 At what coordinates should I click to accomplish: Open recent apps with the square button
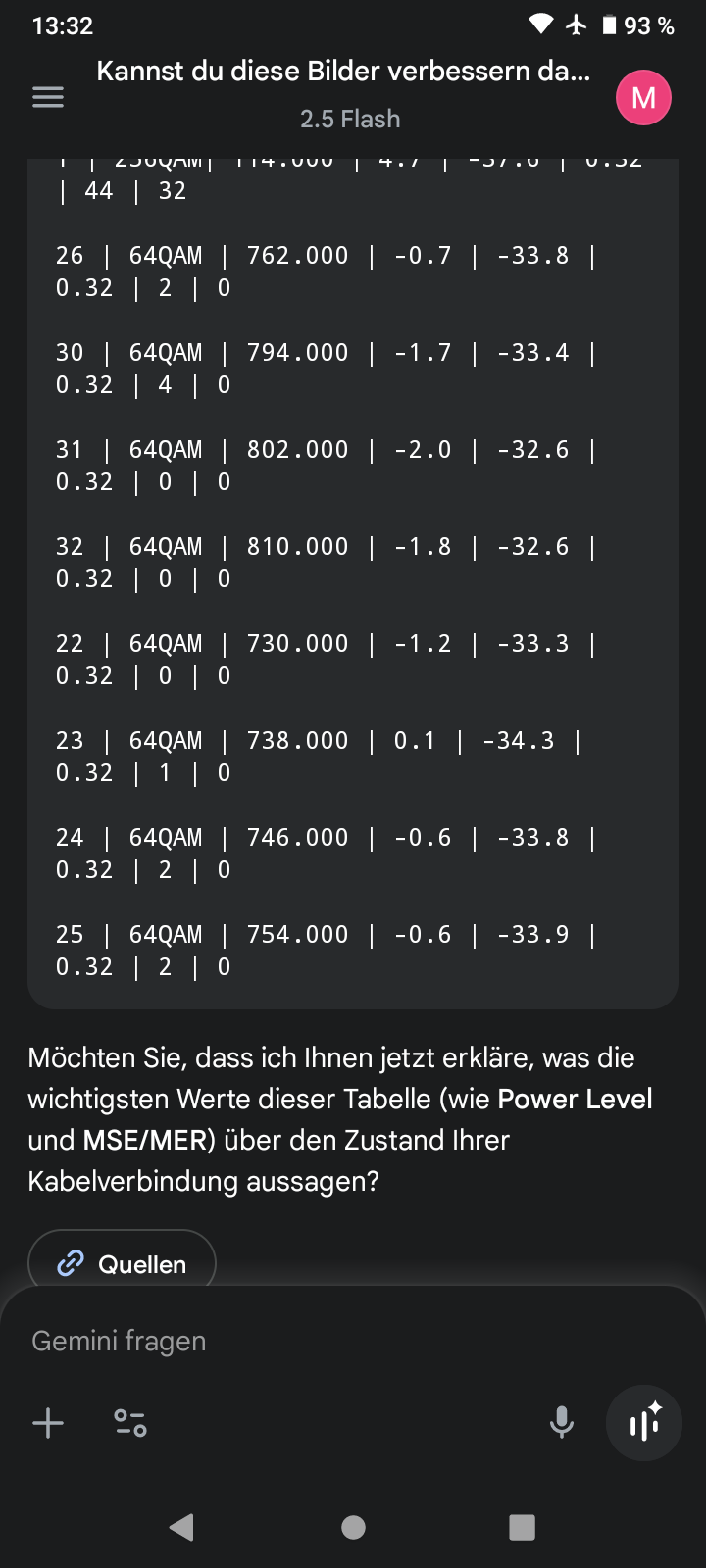coord(523,1527)
